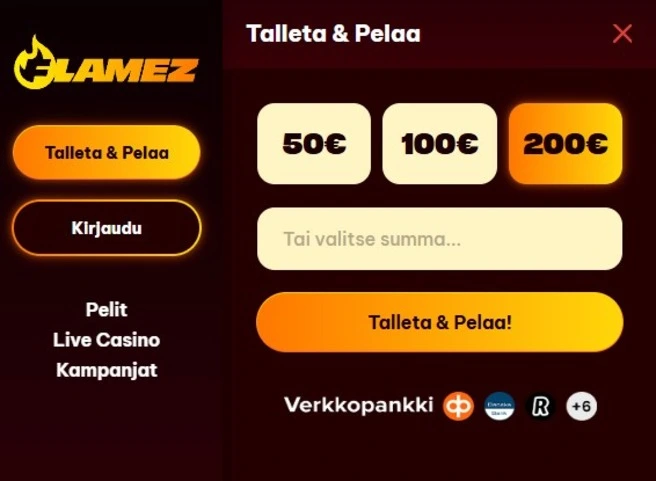Open Live Casino section
The image size is (656, 481).
click(106, 340)
